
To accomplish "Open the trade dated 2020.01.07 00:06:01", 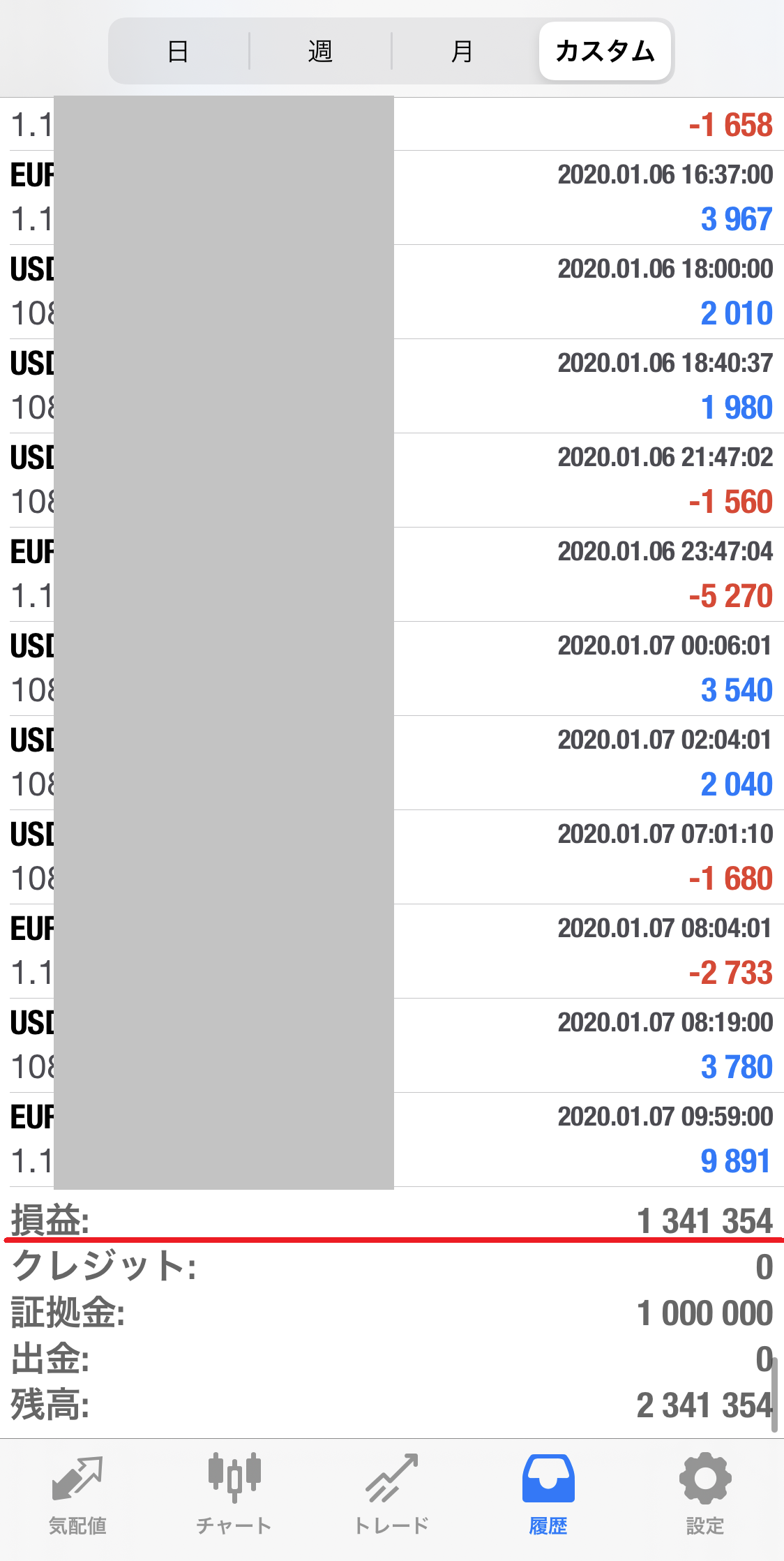I will pyautogui.click(x=392, y=669).
